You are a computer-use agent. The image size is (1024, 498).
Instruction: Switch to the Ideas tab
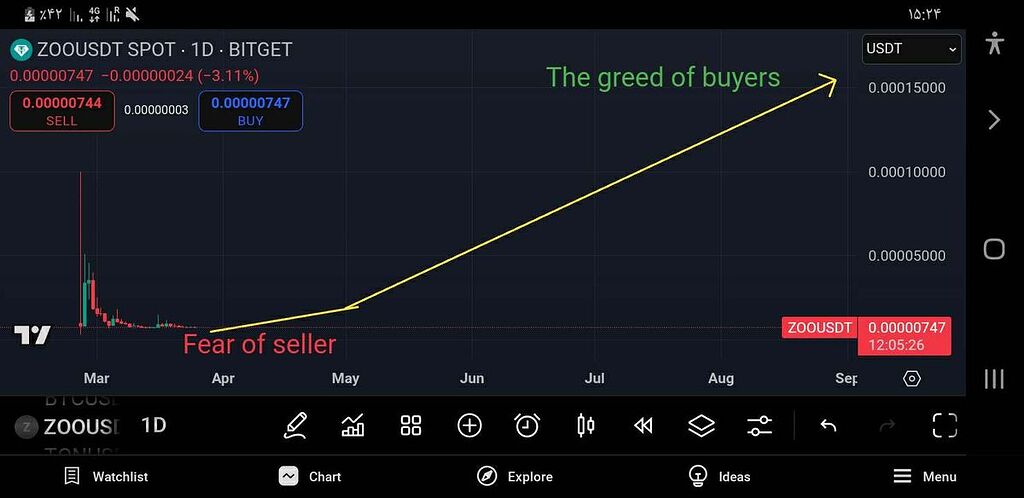(720, 476)
